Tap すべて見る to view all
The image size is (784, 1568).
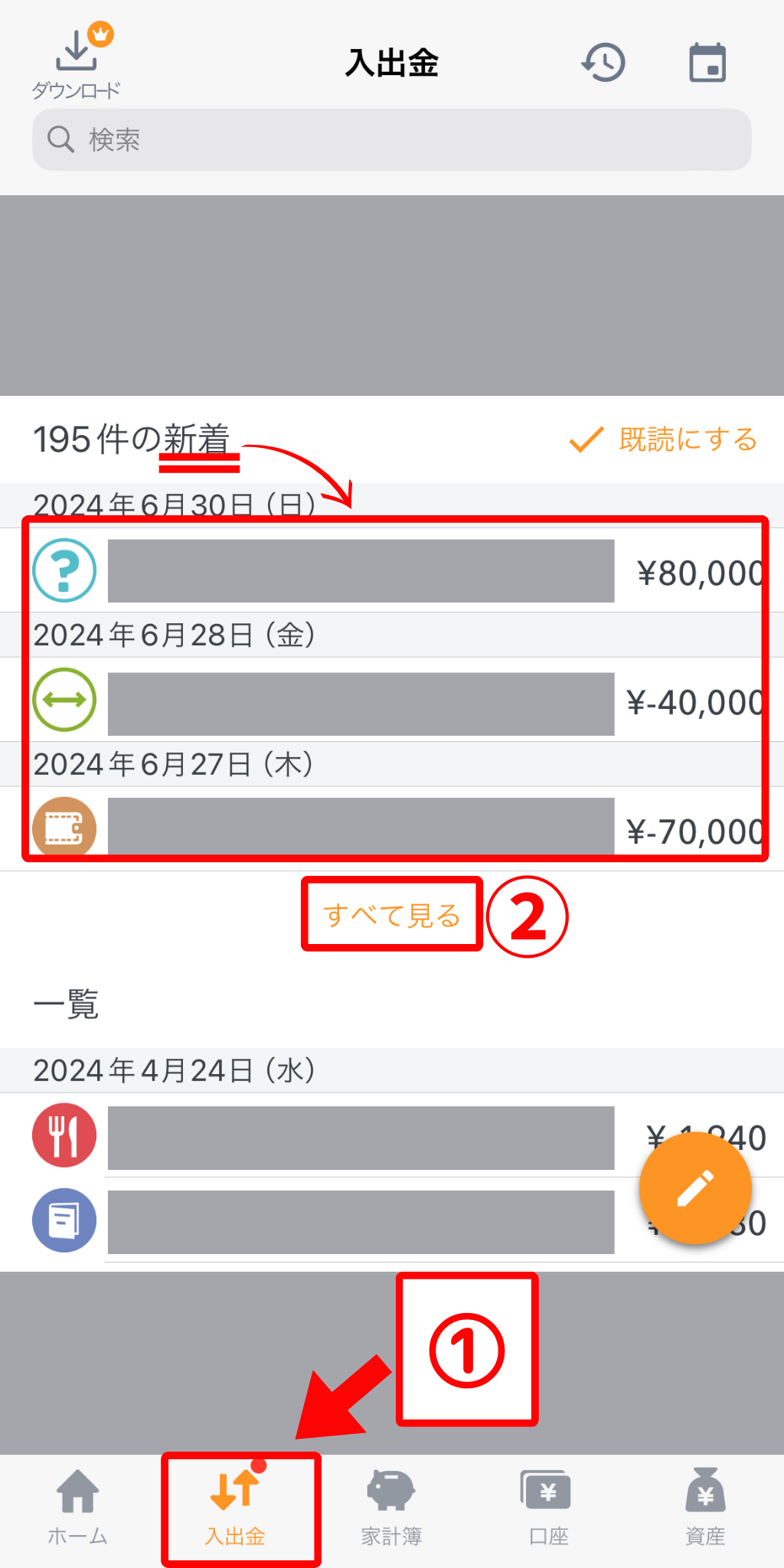click(x=392, y=915)
